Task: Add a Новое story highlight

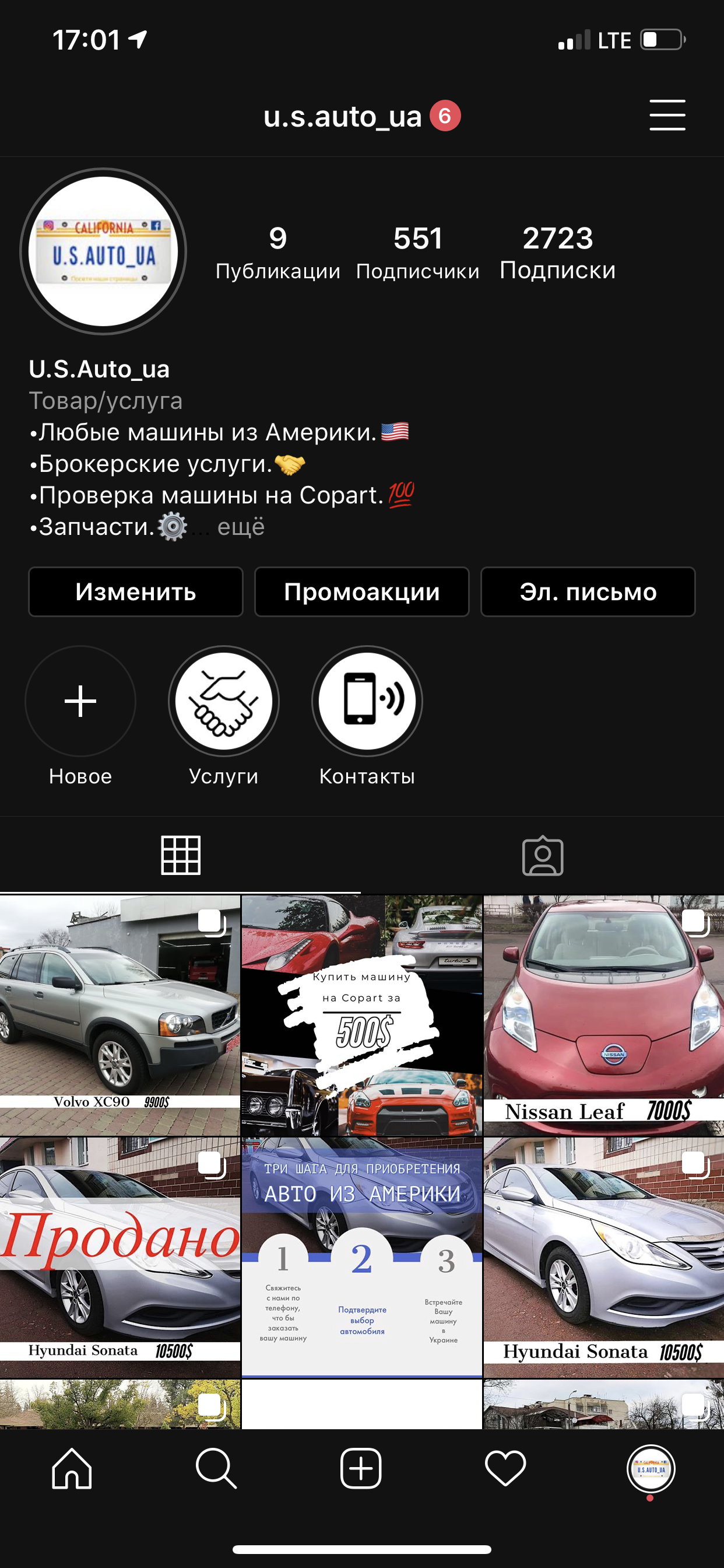Action: (80, 701)
